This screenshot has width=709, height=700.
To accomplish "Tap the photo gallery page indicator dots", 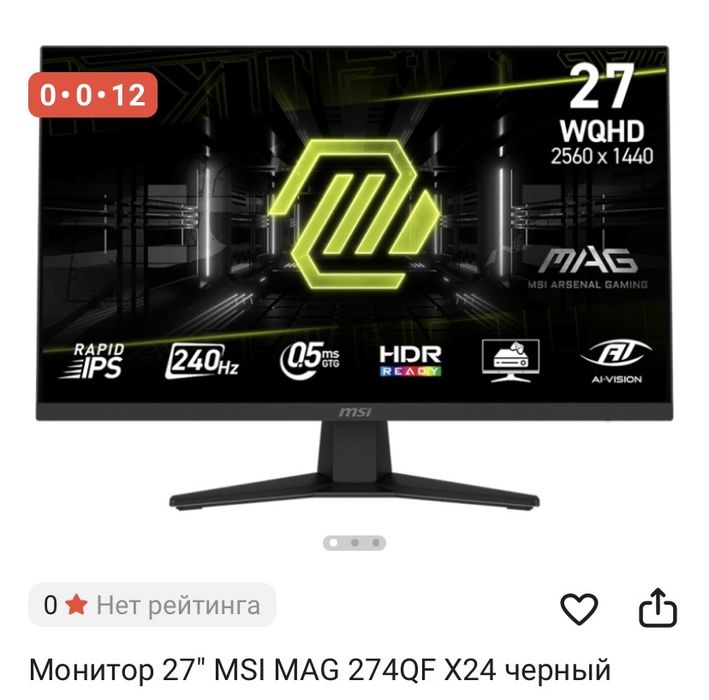I will pyautogui.click(x=354, y=543).
